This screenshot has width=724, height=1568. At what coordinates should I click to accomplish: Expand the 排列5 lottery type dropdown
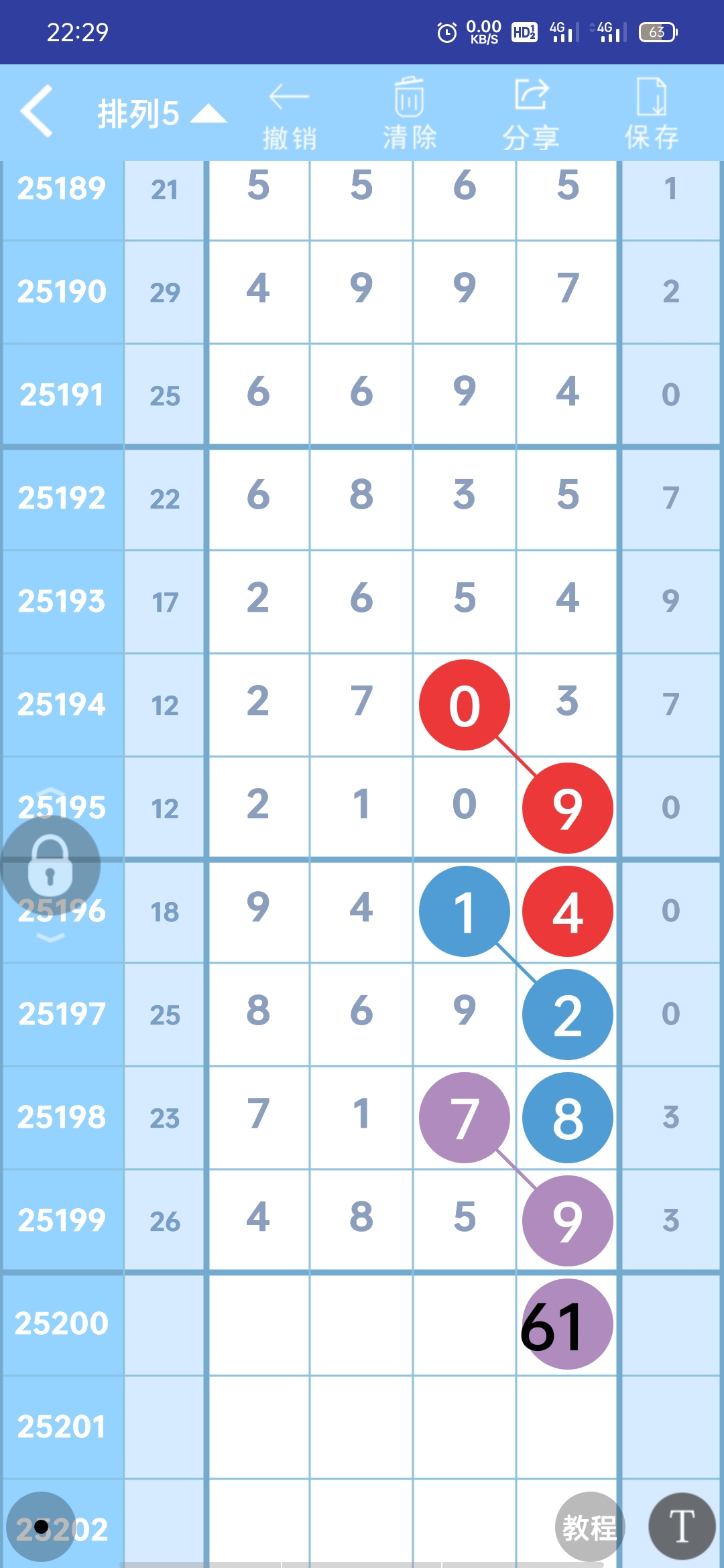(161, 114)
